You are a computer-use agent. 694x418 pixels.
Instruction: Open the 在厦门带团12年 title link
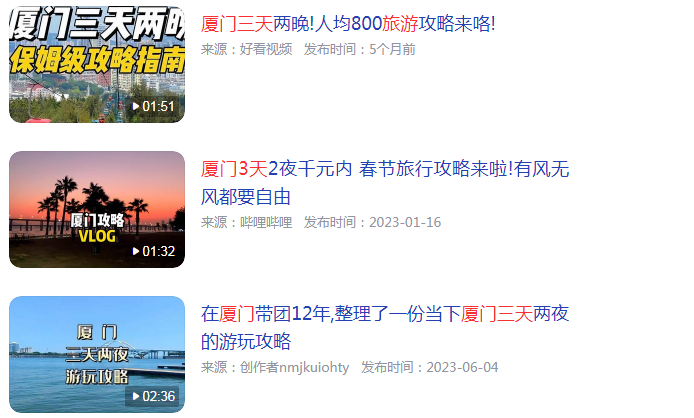(x=385, y=327)
